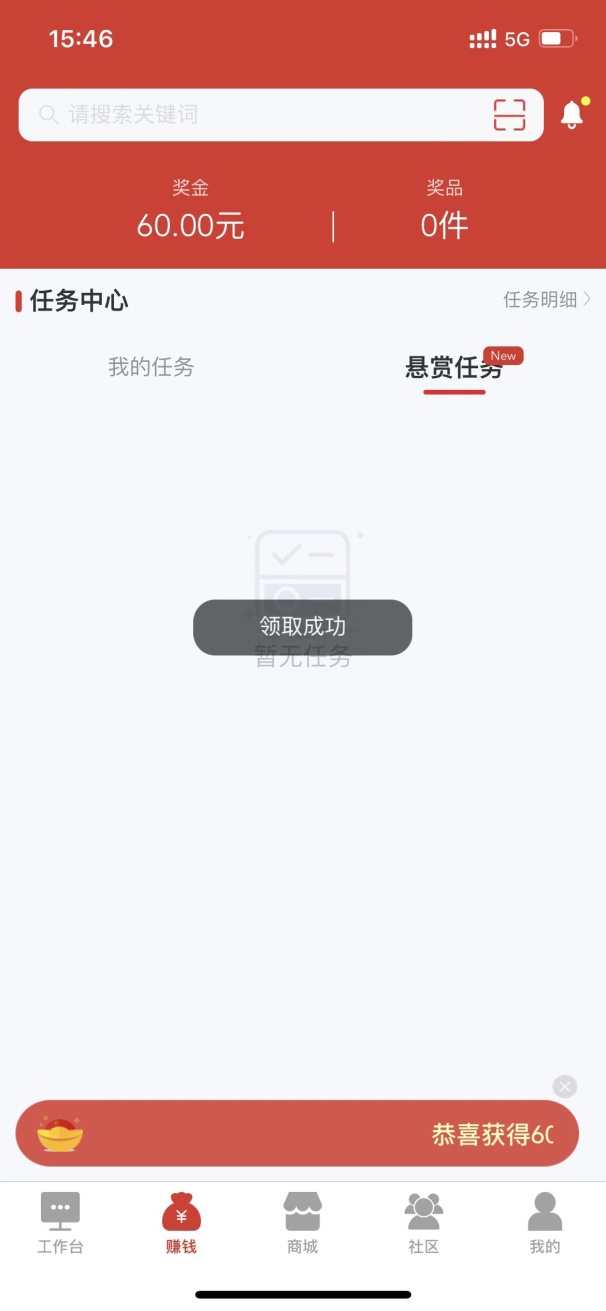
Task: Tap the 赚钱 bottom tab
Action: [181, 1223]
